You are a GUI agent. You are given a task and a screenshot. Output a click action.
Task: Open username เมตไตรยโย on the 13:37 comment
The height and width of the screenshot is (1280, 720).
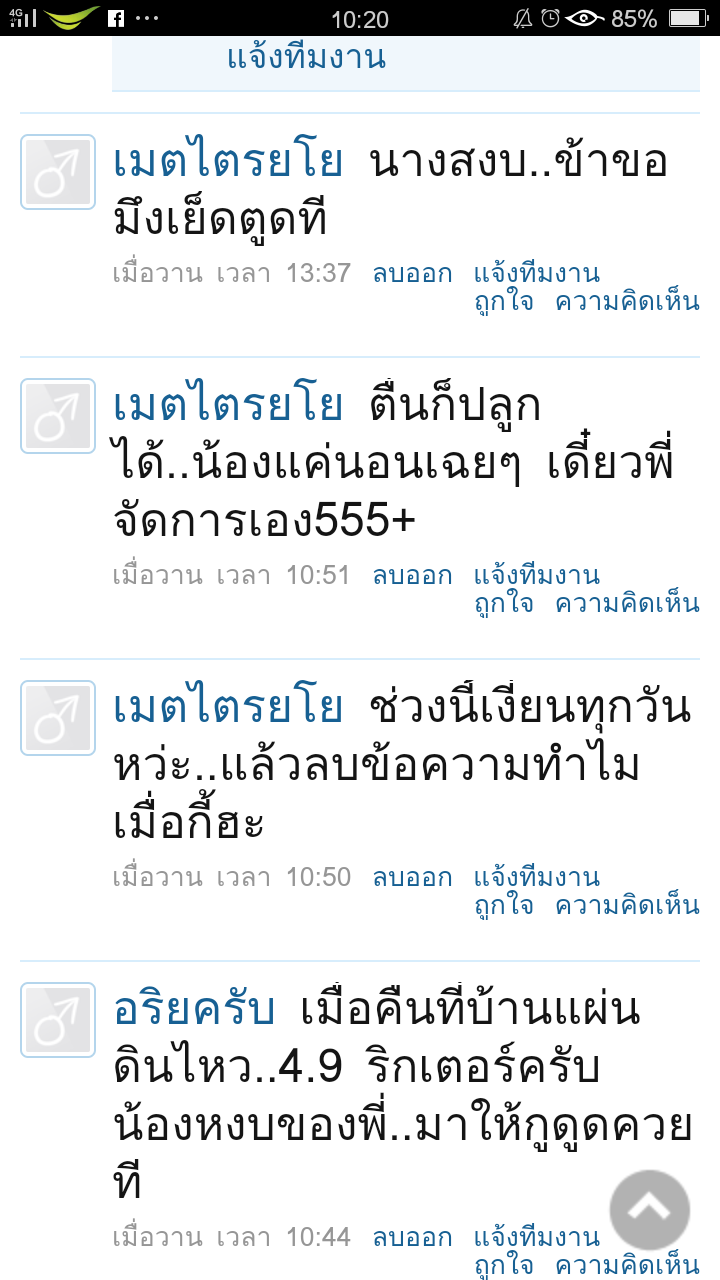coord(228,162)
